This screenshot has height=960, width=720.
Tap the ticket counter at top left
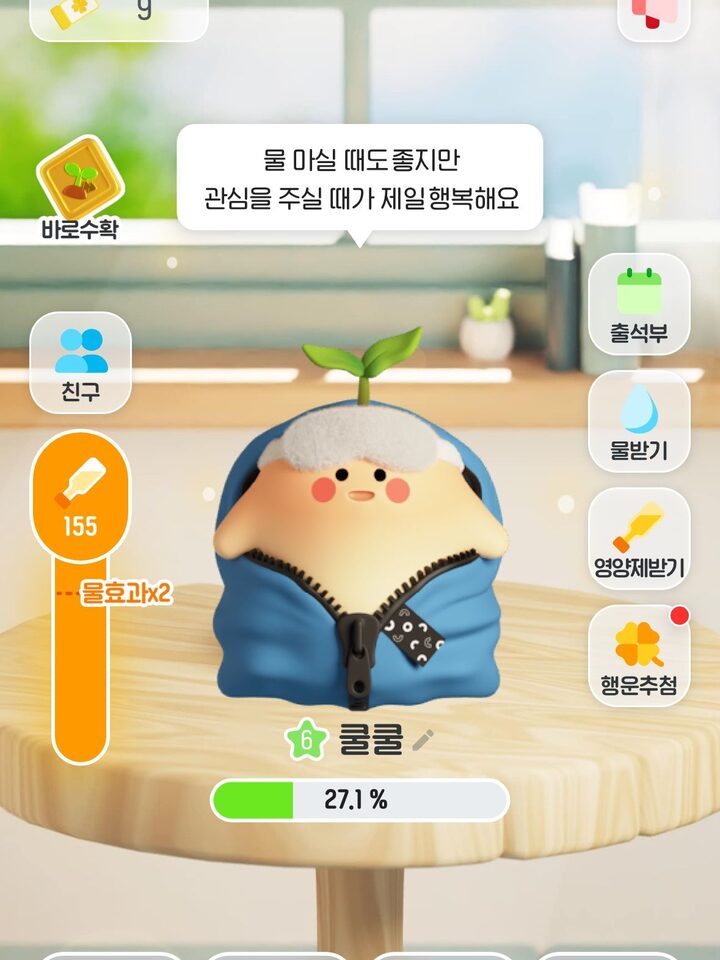pyautogui.click(x=118, y=14)
